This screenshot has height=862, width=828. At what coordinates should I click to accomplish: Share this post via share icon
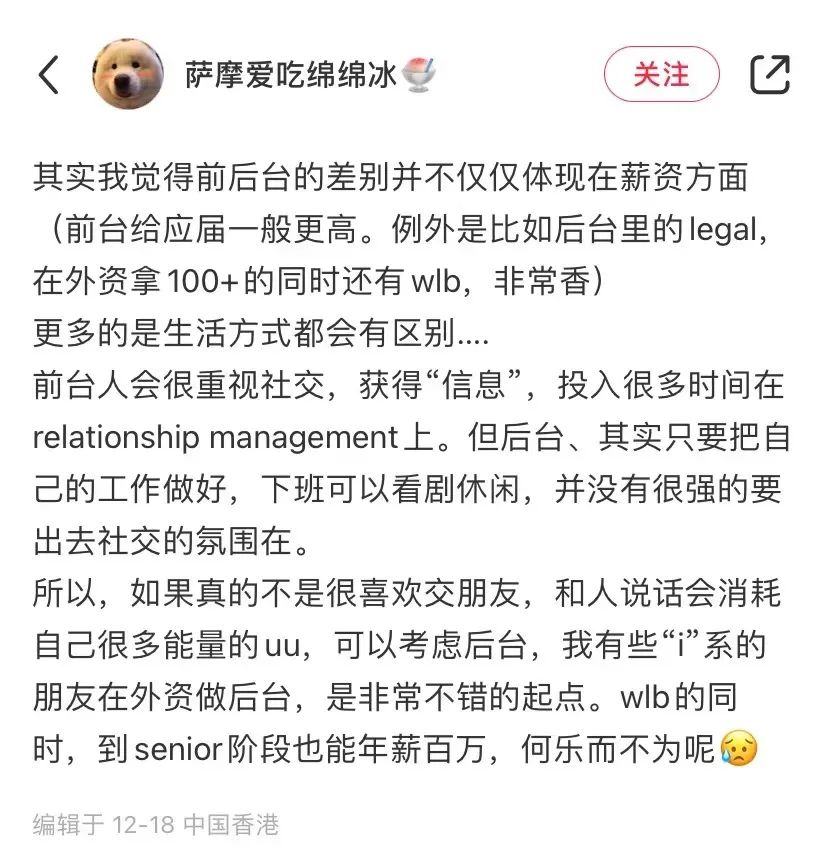(x=770, y=74)
